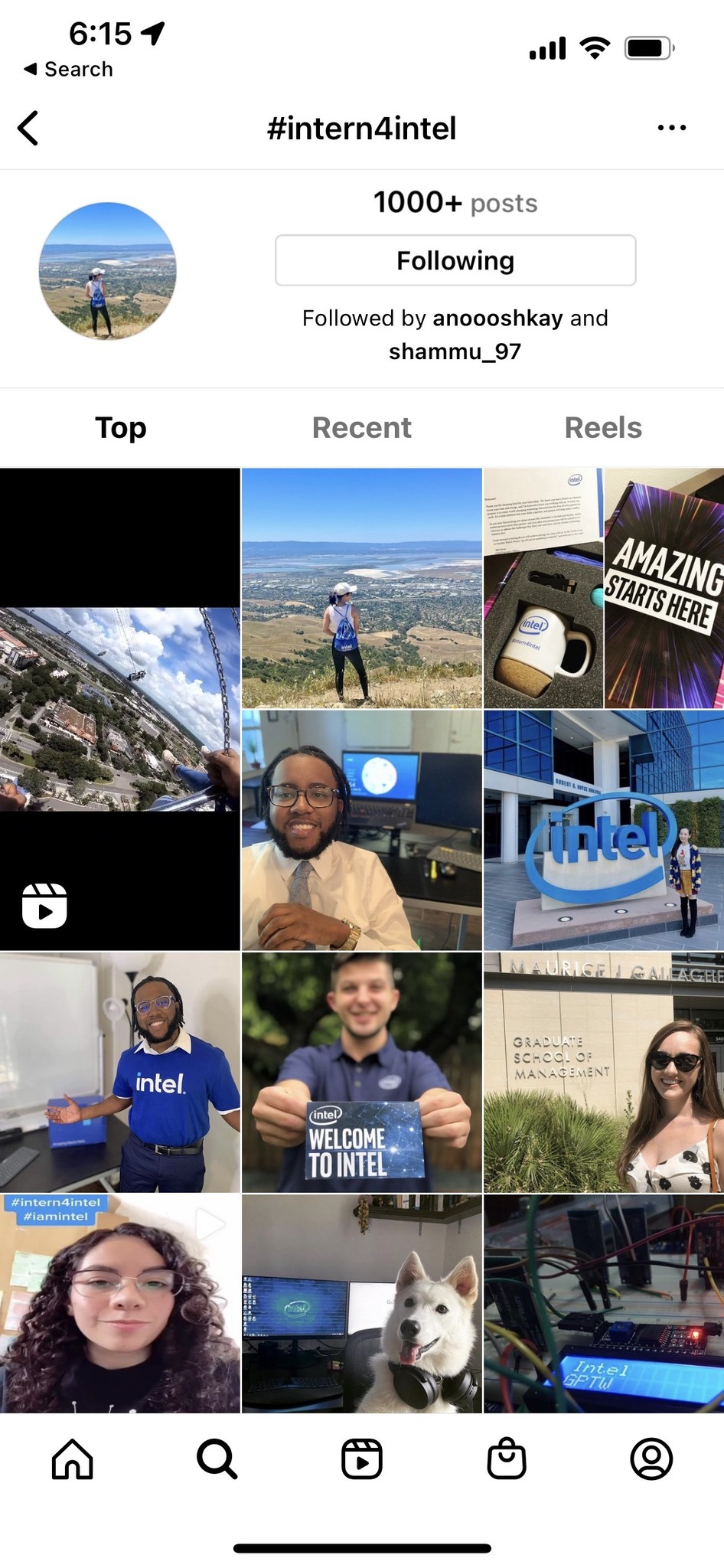Tap the Following button to unfollow hashtag

pyautogui.click(x=455, y=260)
